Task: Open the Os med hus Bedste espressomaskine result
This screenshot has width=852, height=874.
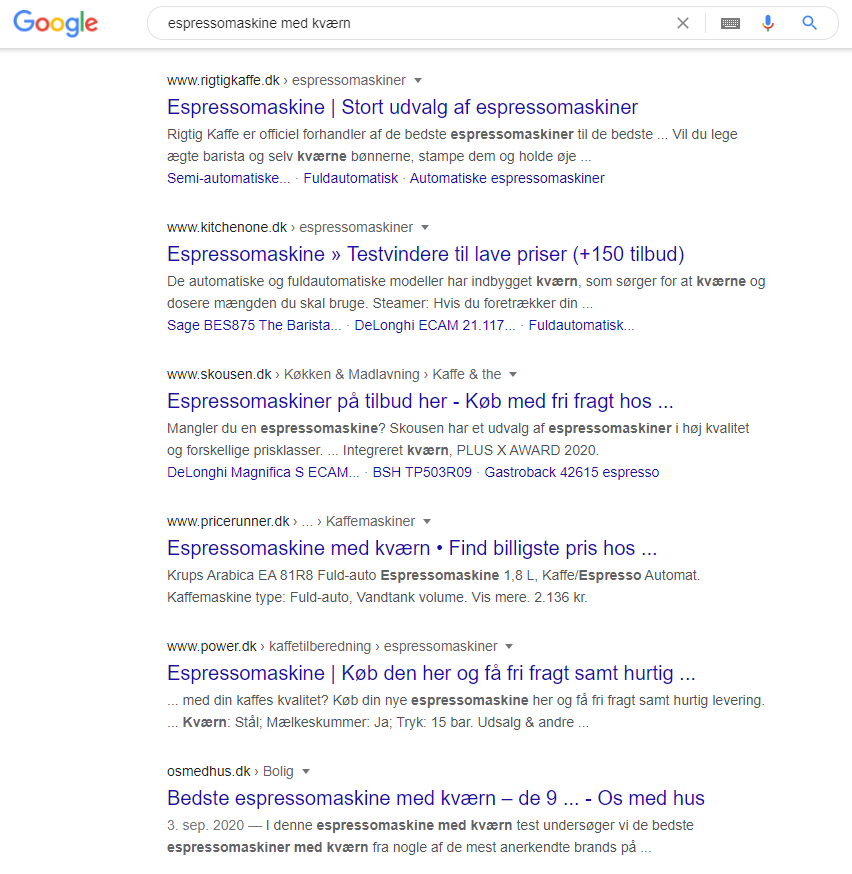Action: tap(435, 798)
